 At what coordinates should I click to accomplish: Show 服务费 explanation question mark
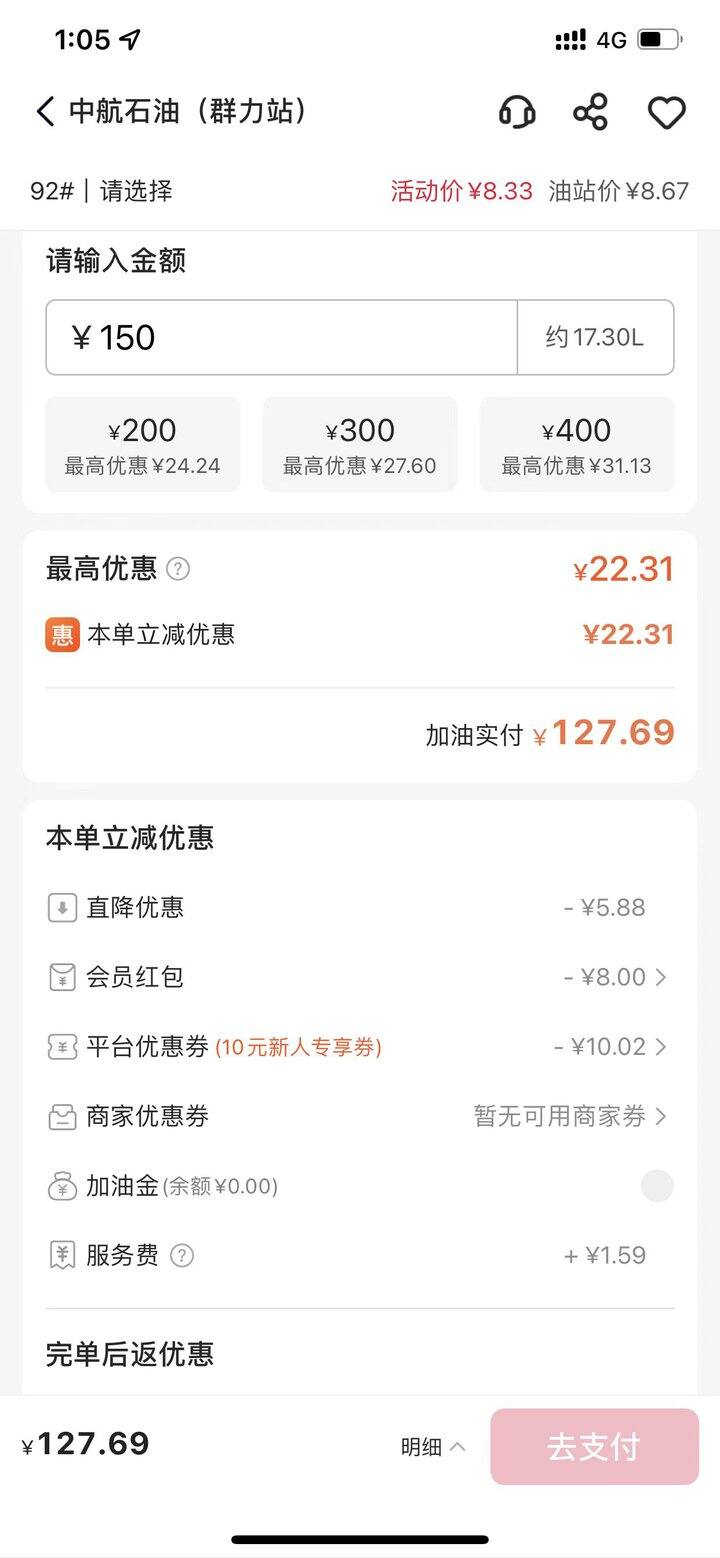(x=181, y=1255)
